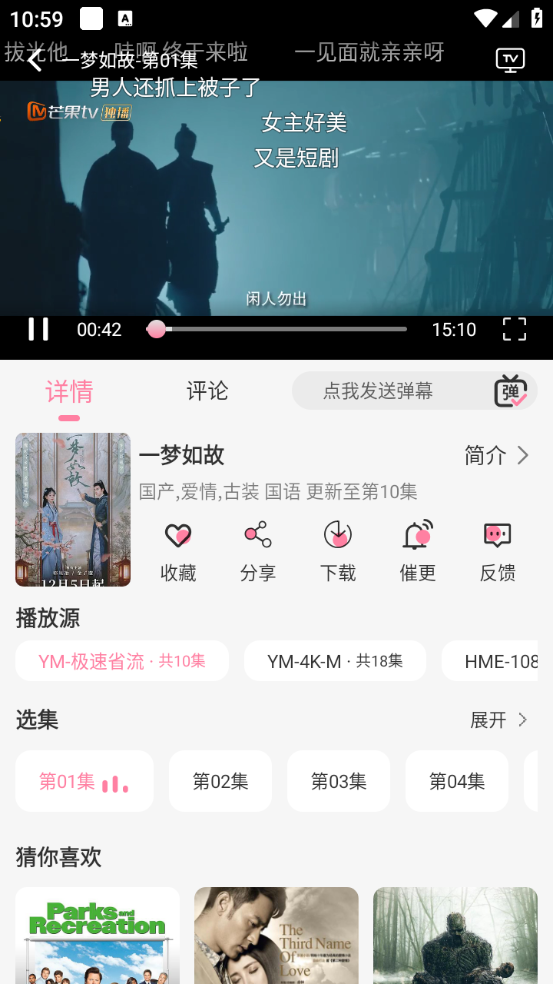This screenshot has width=553, height=984.
Task: Add the show to 收藏
Action: point(178,552)
